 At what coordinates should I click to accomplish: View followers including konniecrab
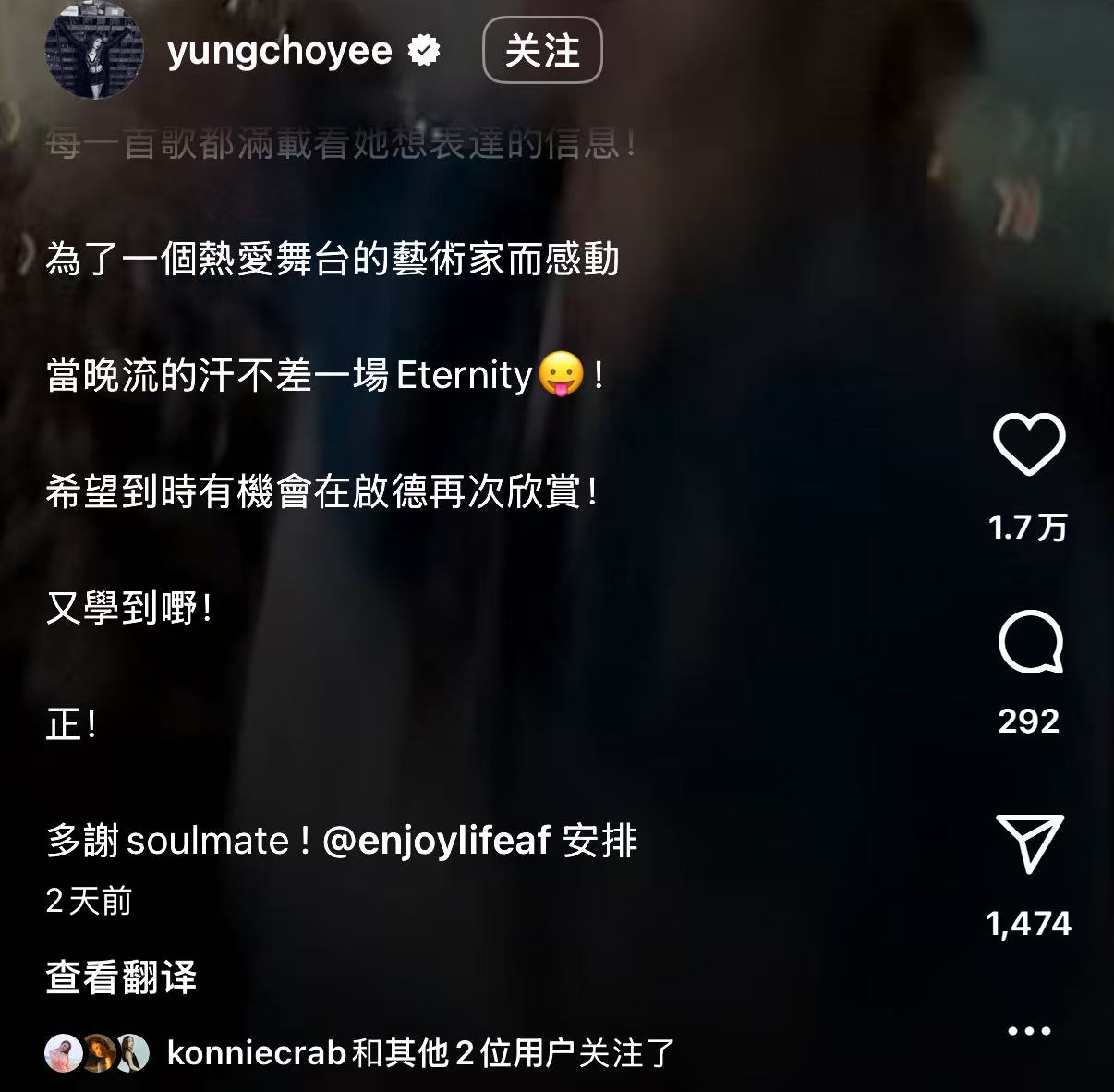pos(420,1053)
